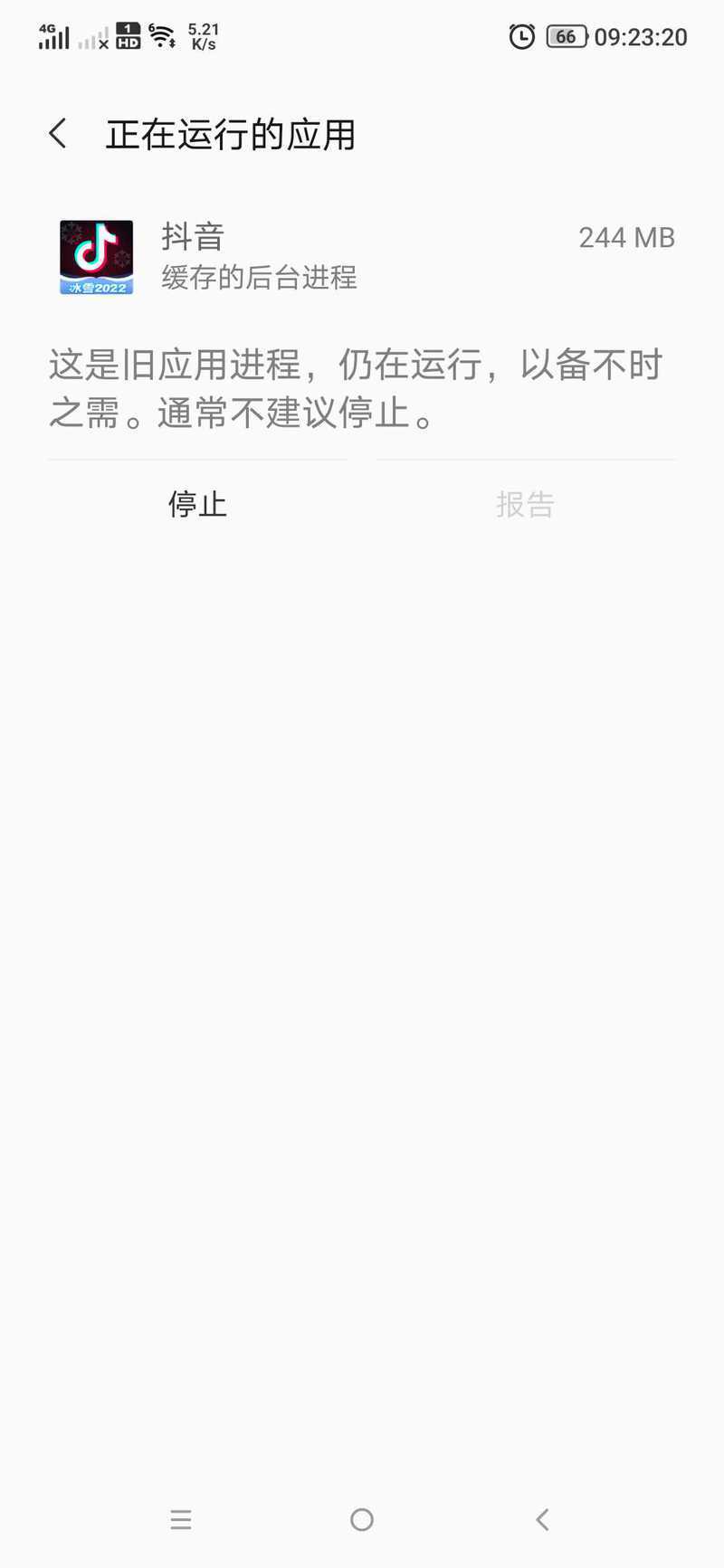
Task: Open the system recent apps menu
Action: point(181,1519)
